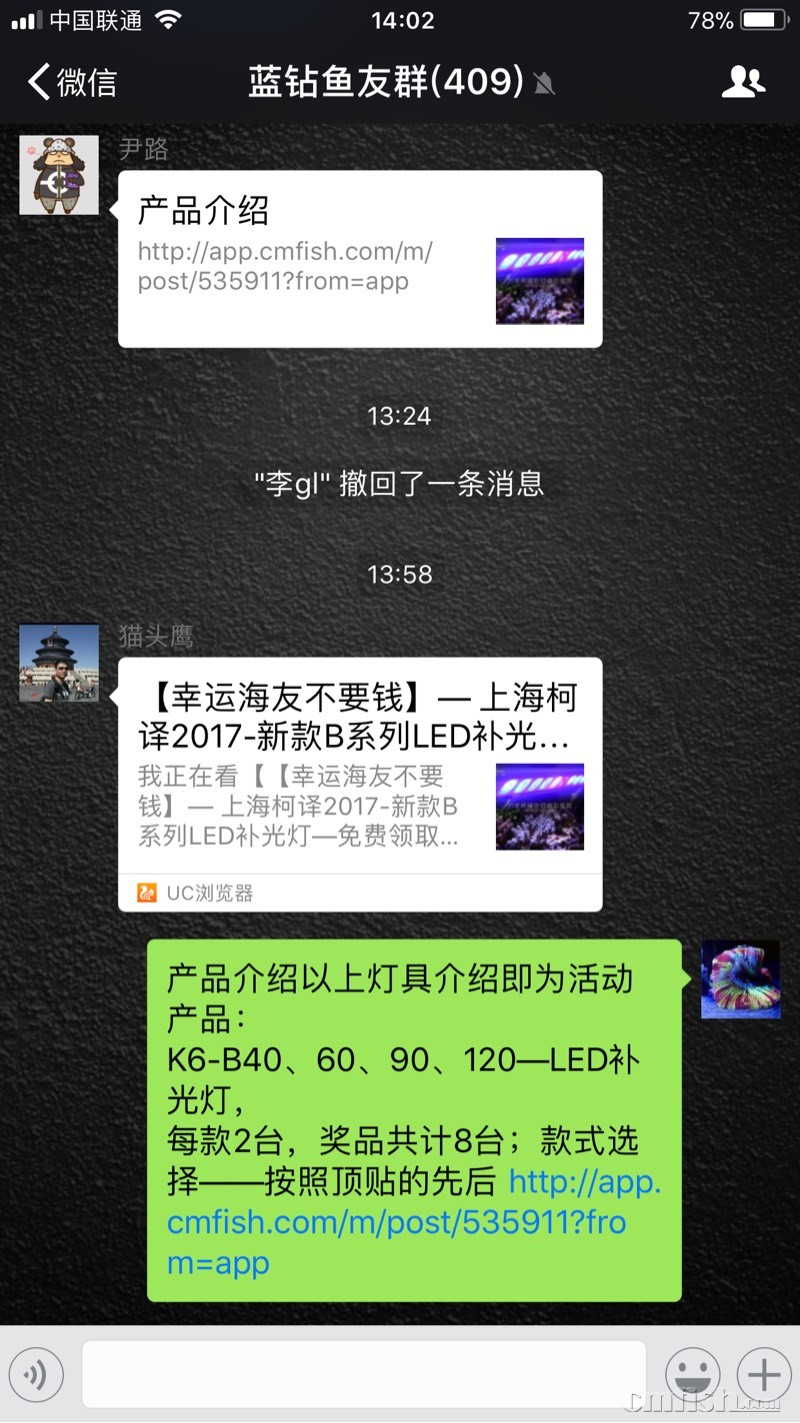The height and width of the screenshot is (1423, 800).
Task: Open the voice message input icon
Action: point(37,1375)
